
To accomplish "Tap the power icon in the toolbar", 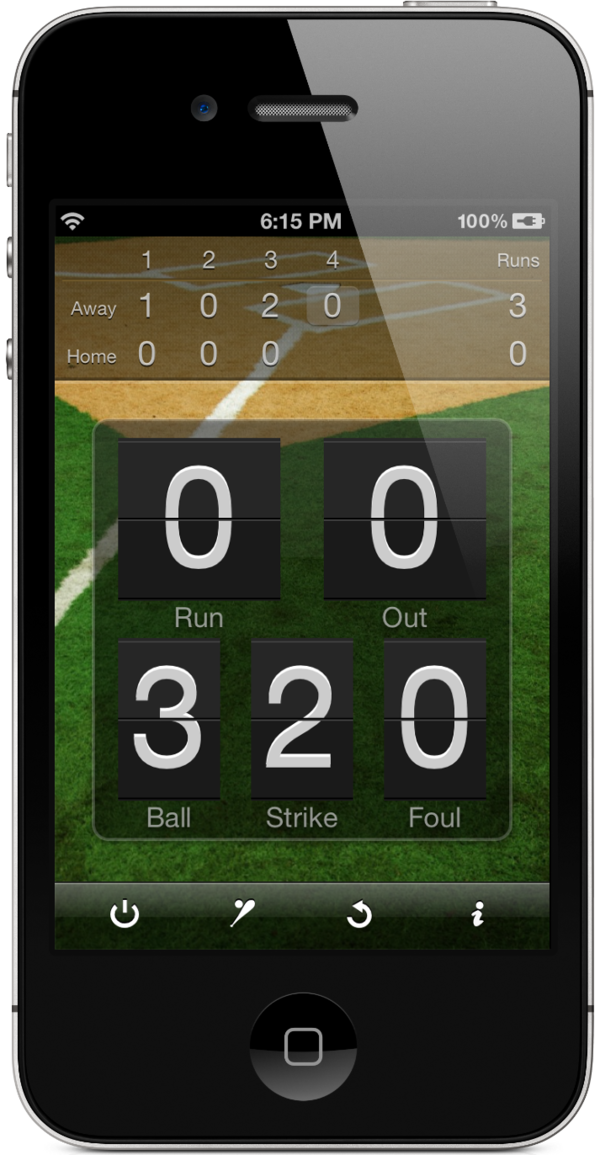I will coord(124,914).
